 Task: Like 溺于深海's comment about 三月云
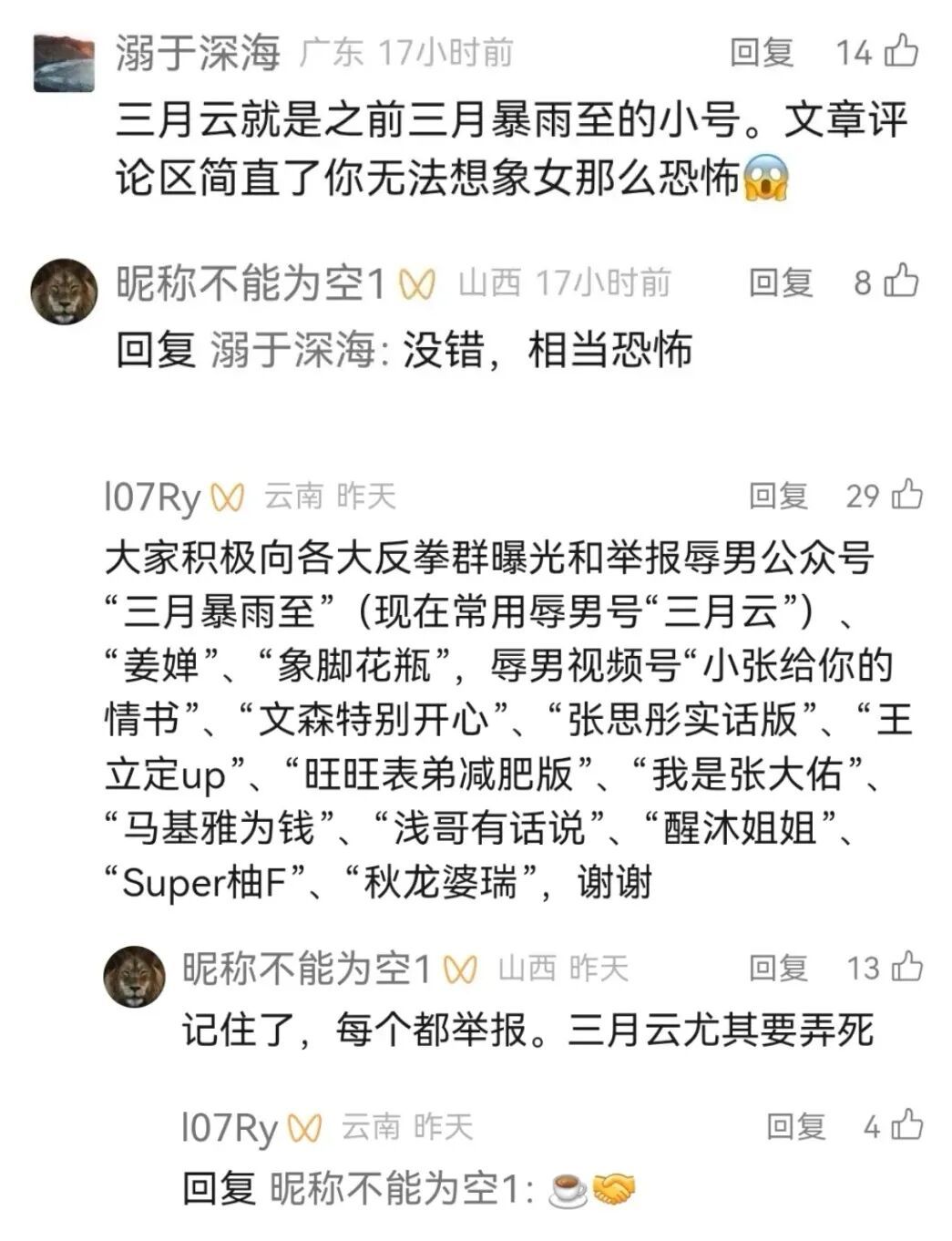pyautogui.click(x=901, y=51)
